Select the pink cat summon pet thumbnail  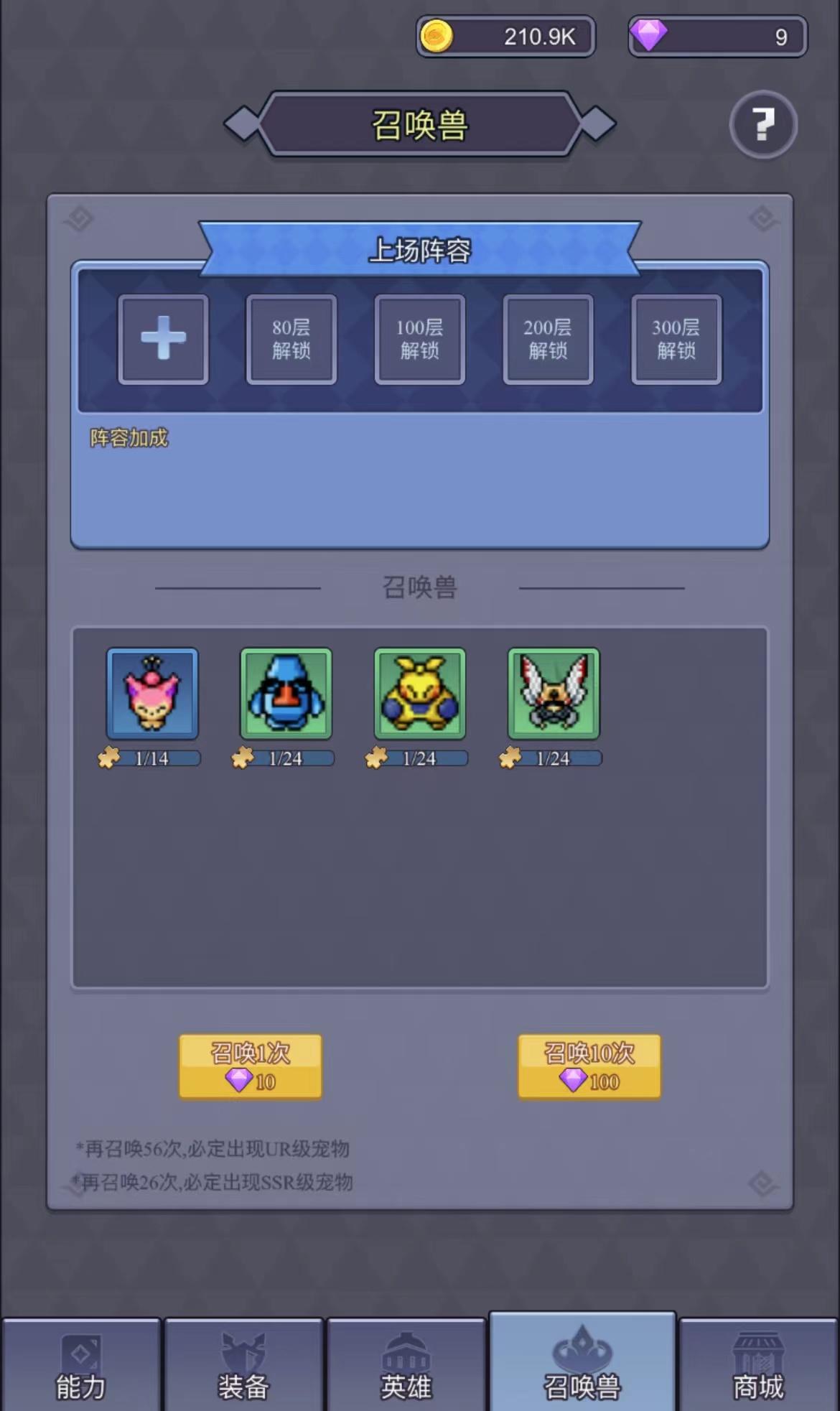point(152,694)
